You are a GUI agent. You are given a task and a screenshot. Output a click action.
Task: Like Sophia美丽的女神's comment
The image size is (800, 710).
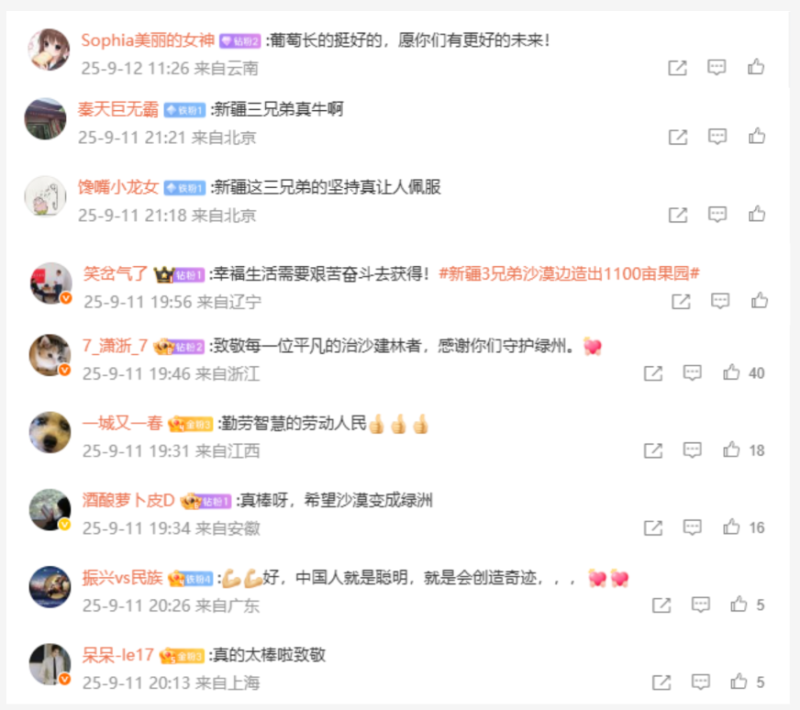[757, 67]
